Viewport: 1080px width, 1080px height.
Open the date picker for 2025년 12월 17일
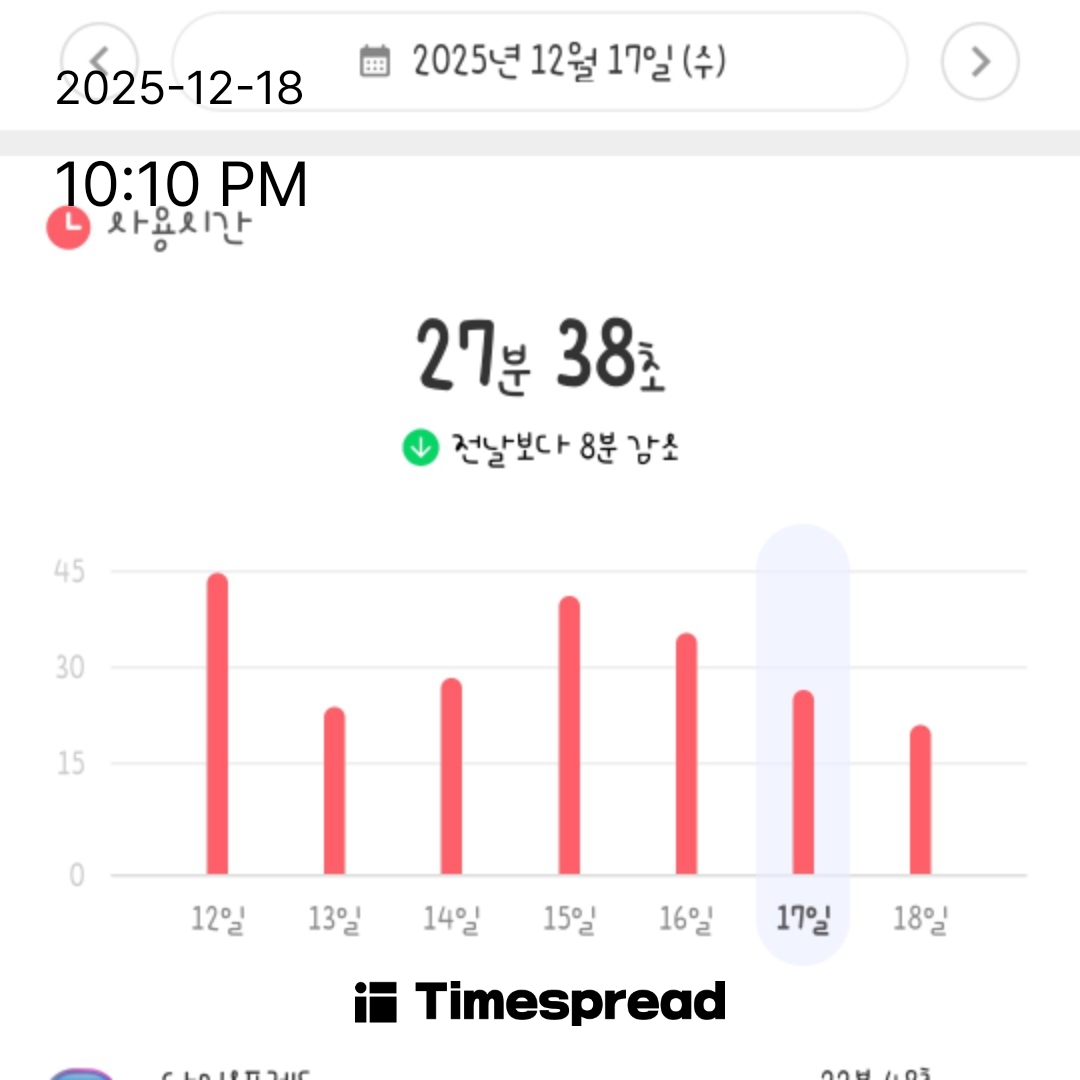(540, 61)
